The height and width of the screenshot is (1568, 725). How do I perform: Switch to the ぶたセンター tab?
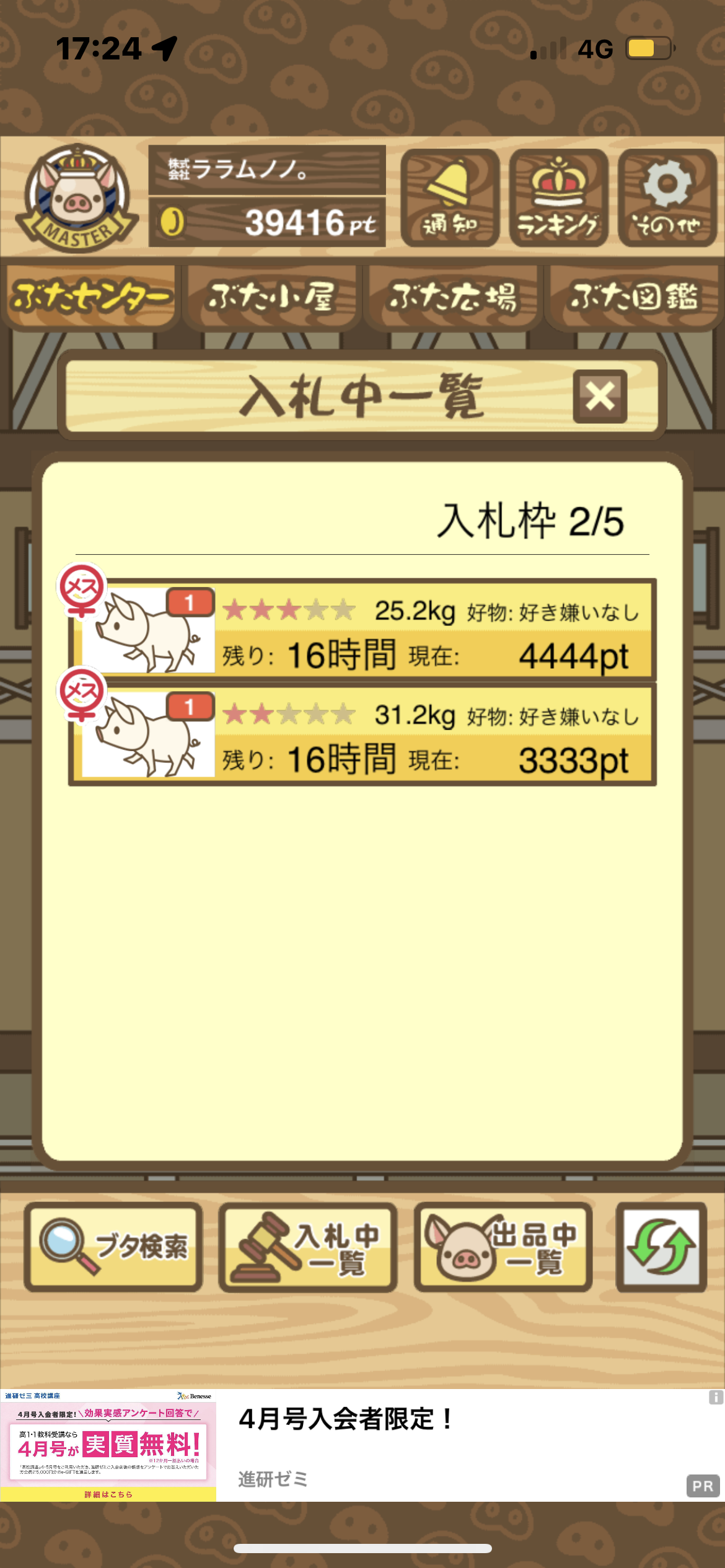pyautogui.click(x=90, y=297)
